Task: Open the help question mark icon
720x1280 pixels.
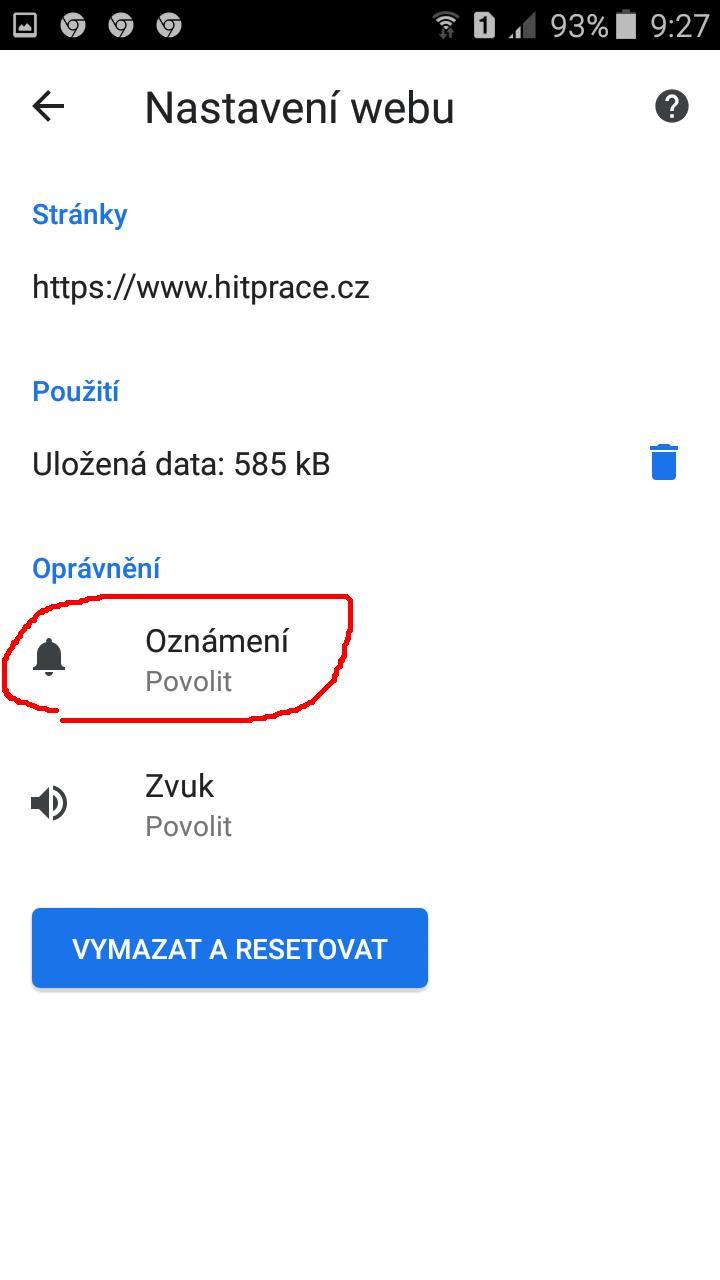Action: tap(672, 106)
